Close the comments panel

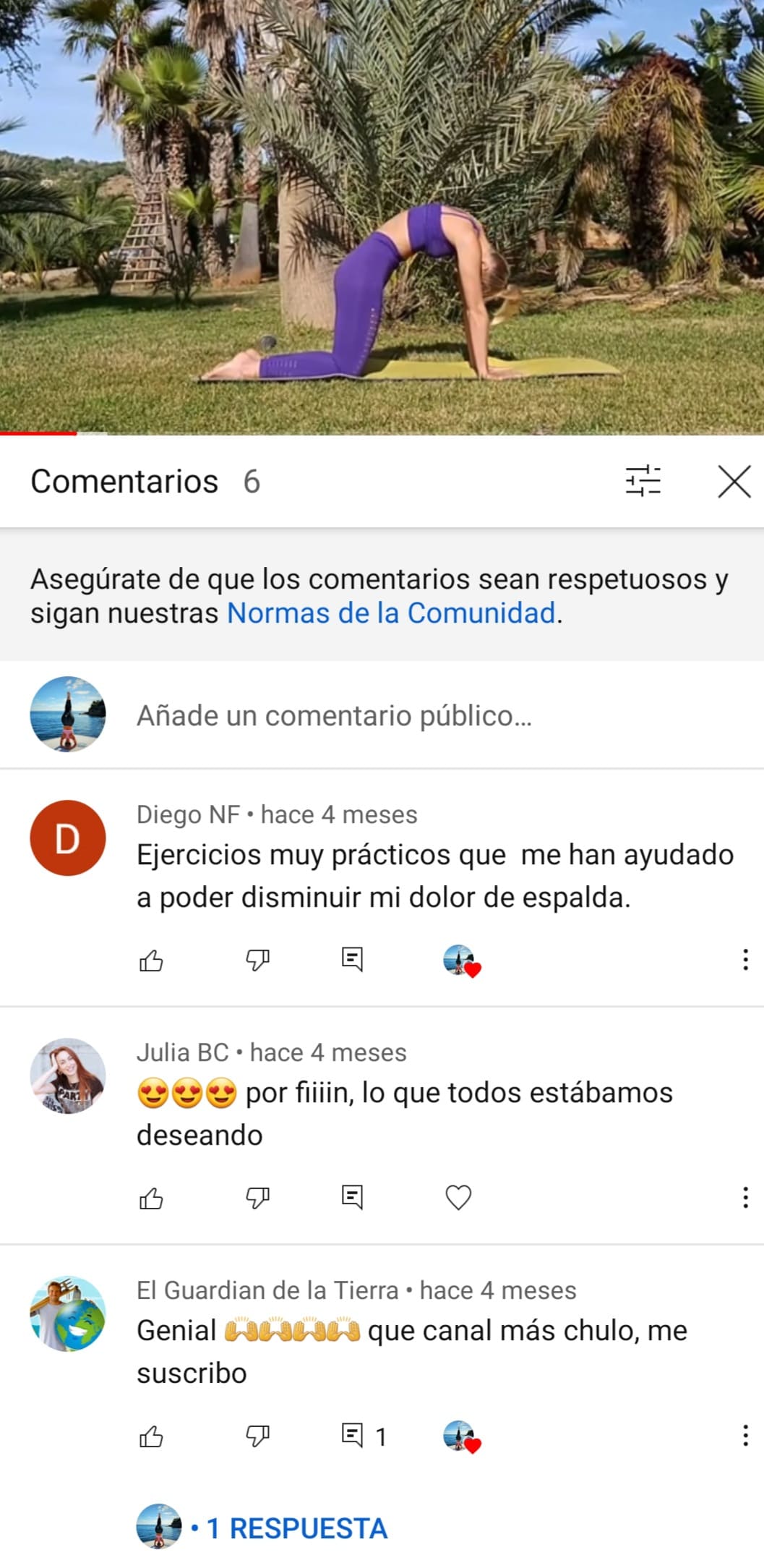(x=734, y=482)
